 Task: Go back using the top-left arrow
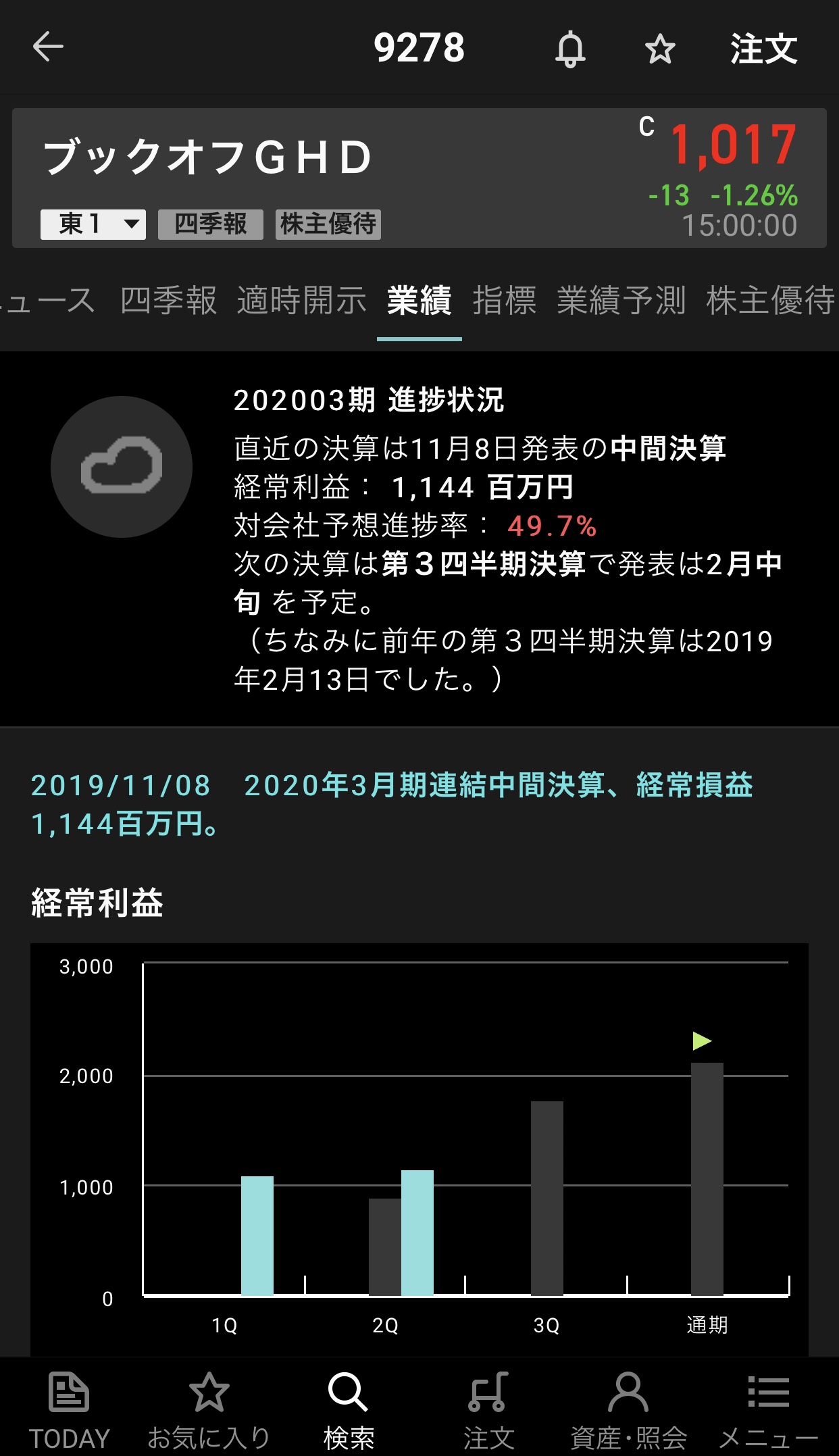(x=47, y=47)
